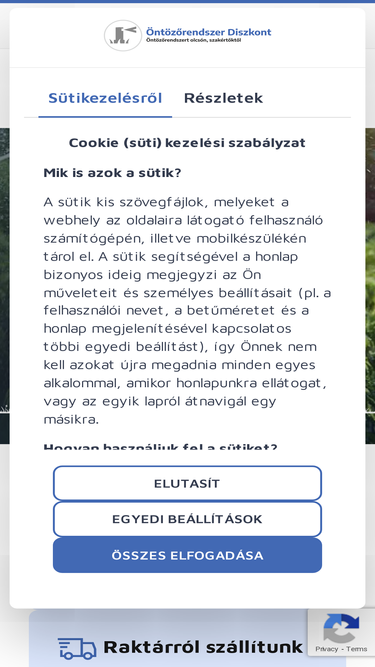The width and height of the screenshot is (375, 667).
Task: Accept all cookies via Összes elfogadása
Action: click(187, 555)
